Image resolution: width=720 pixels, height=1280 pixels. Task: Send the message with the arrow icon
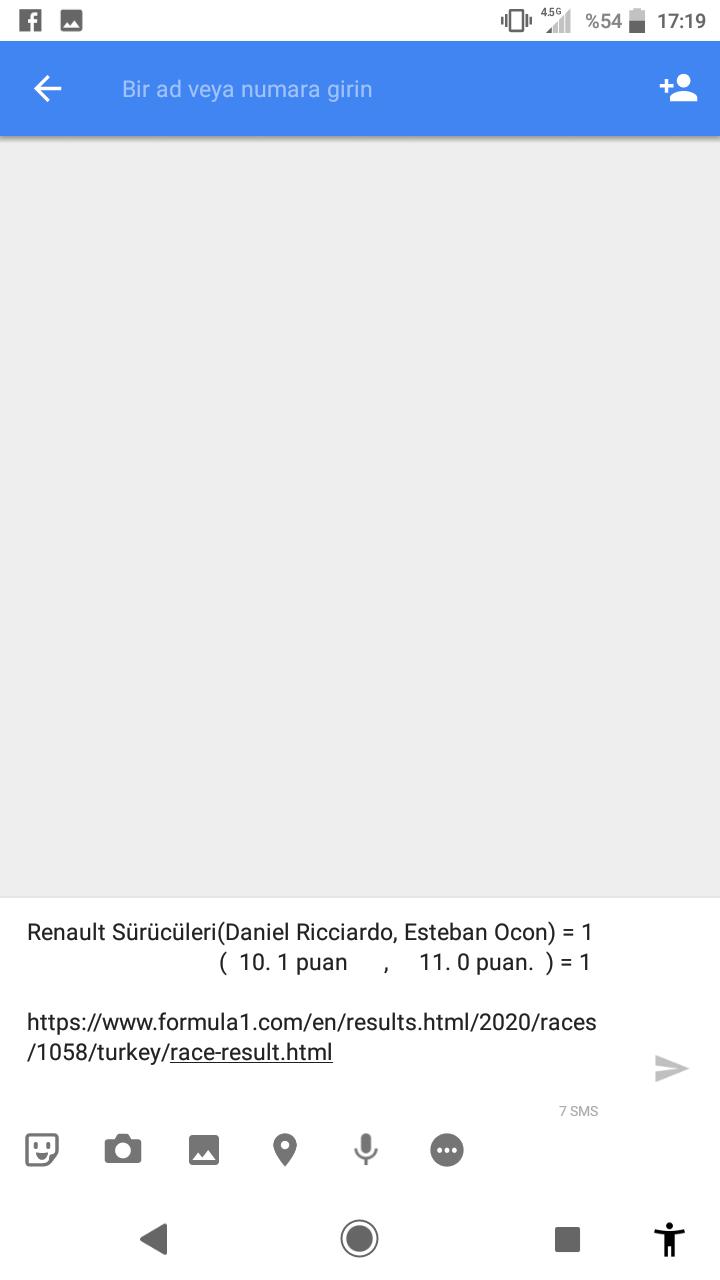672,1069
